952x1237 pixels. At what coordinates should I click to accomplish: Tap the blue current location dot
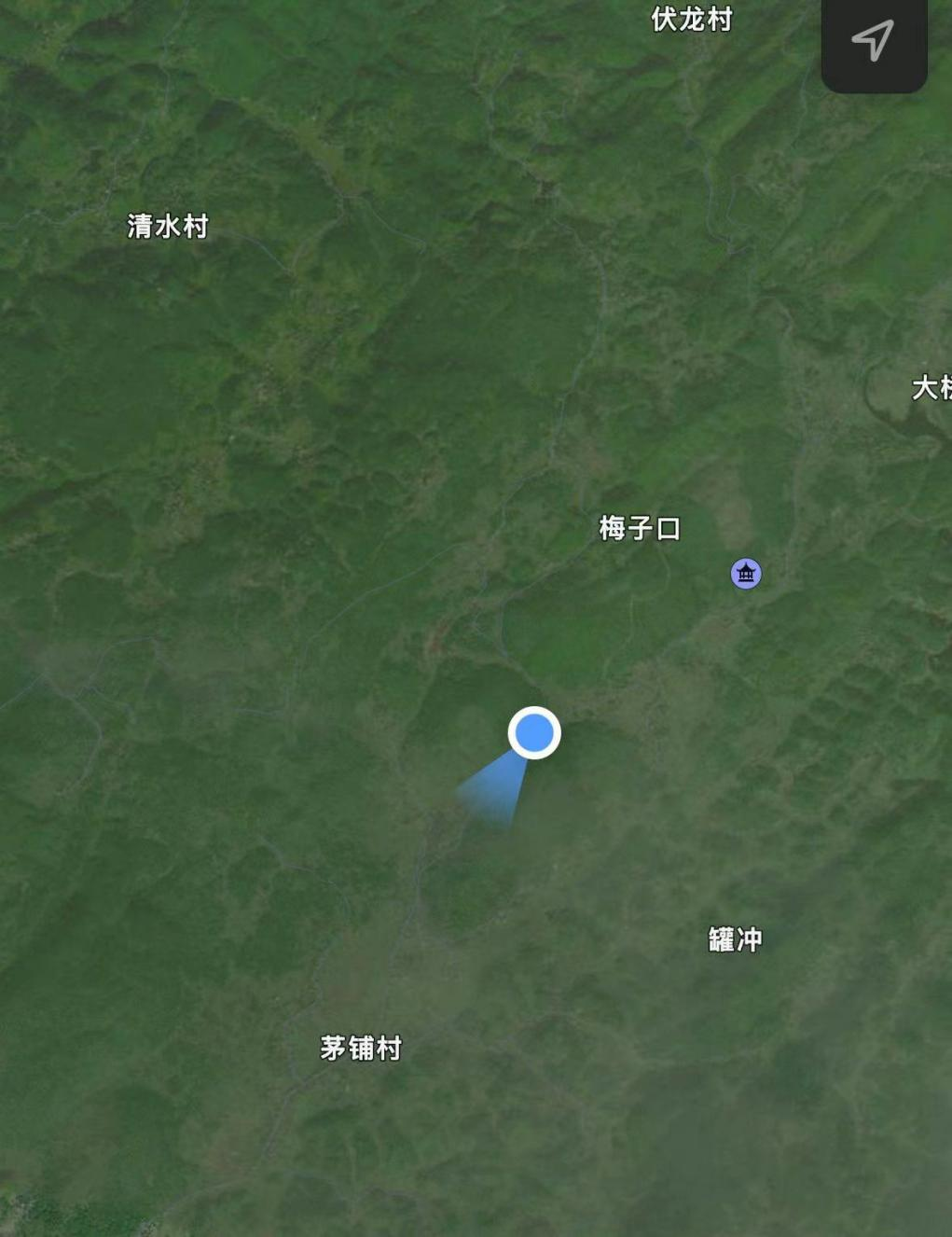pos(534,732)
